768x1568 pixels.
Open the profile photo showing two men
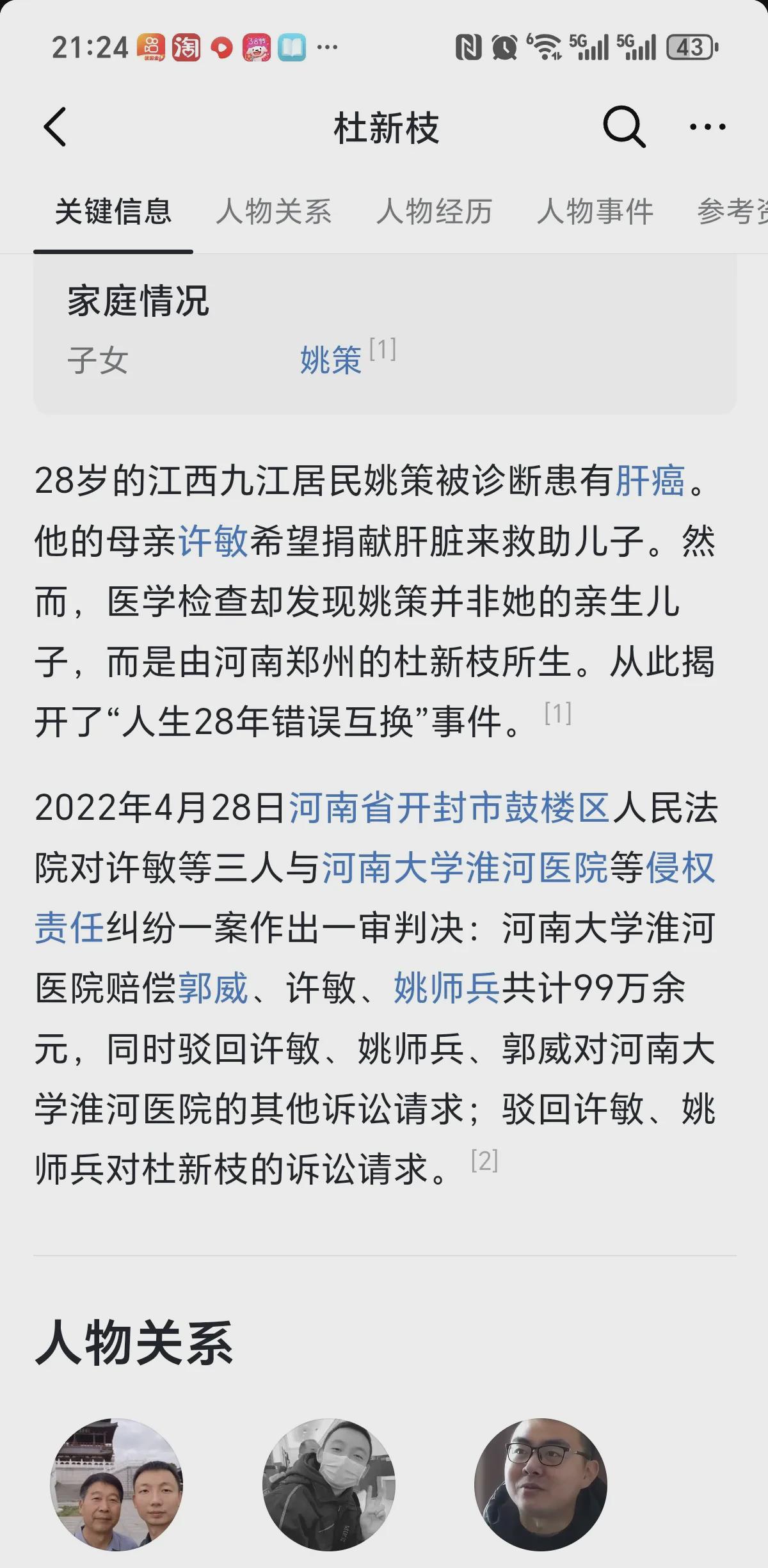point(116,1485)
